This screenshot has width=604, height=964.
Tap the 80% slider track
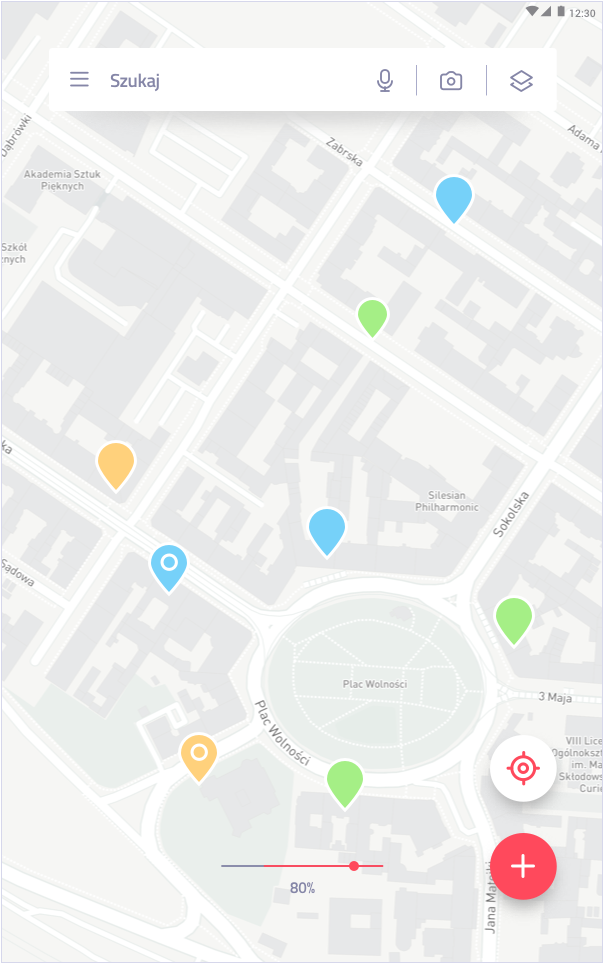click(x=300, y=866)
